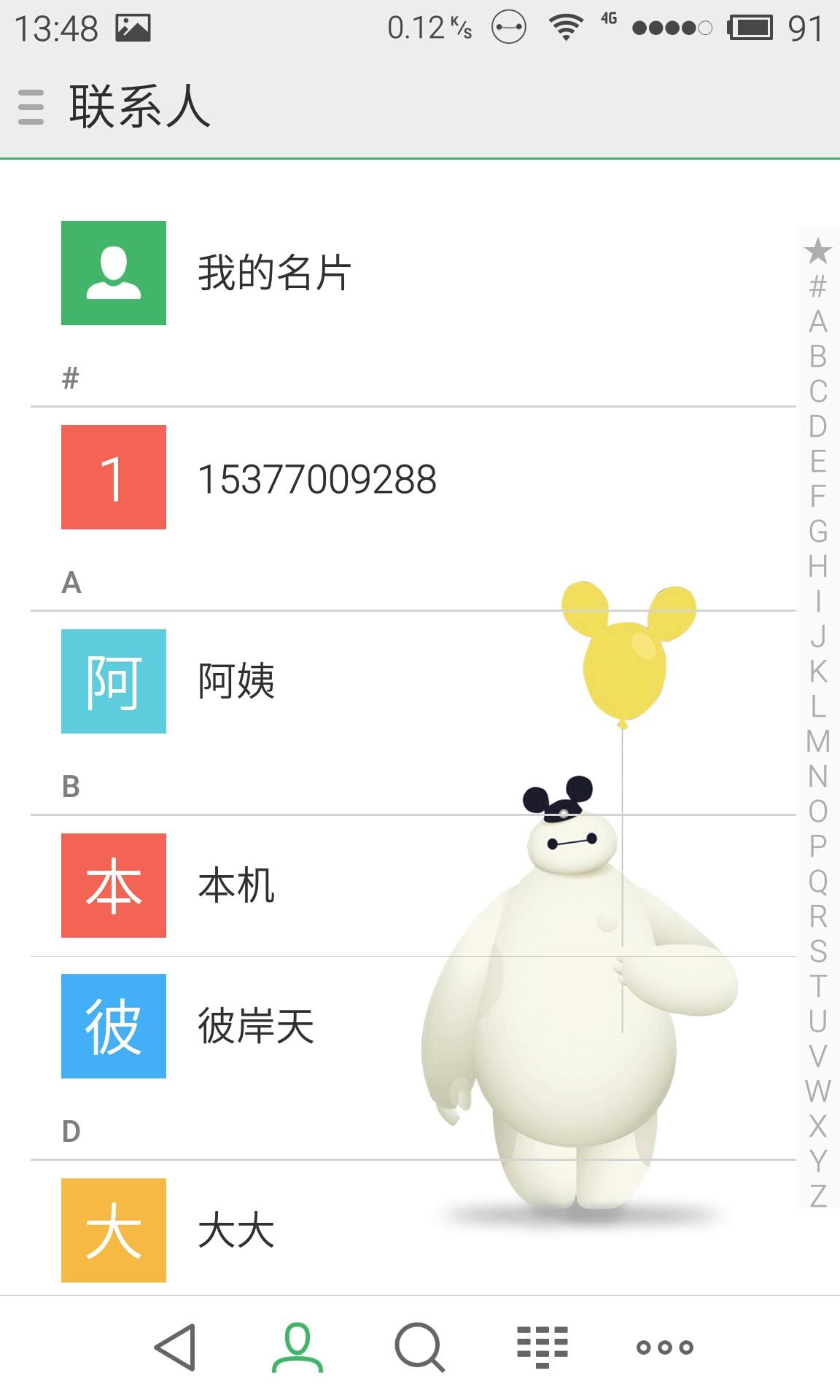Jump to letter S in index bar
Viewport: 840px width, 1400px height.
[x=818, y=951]
